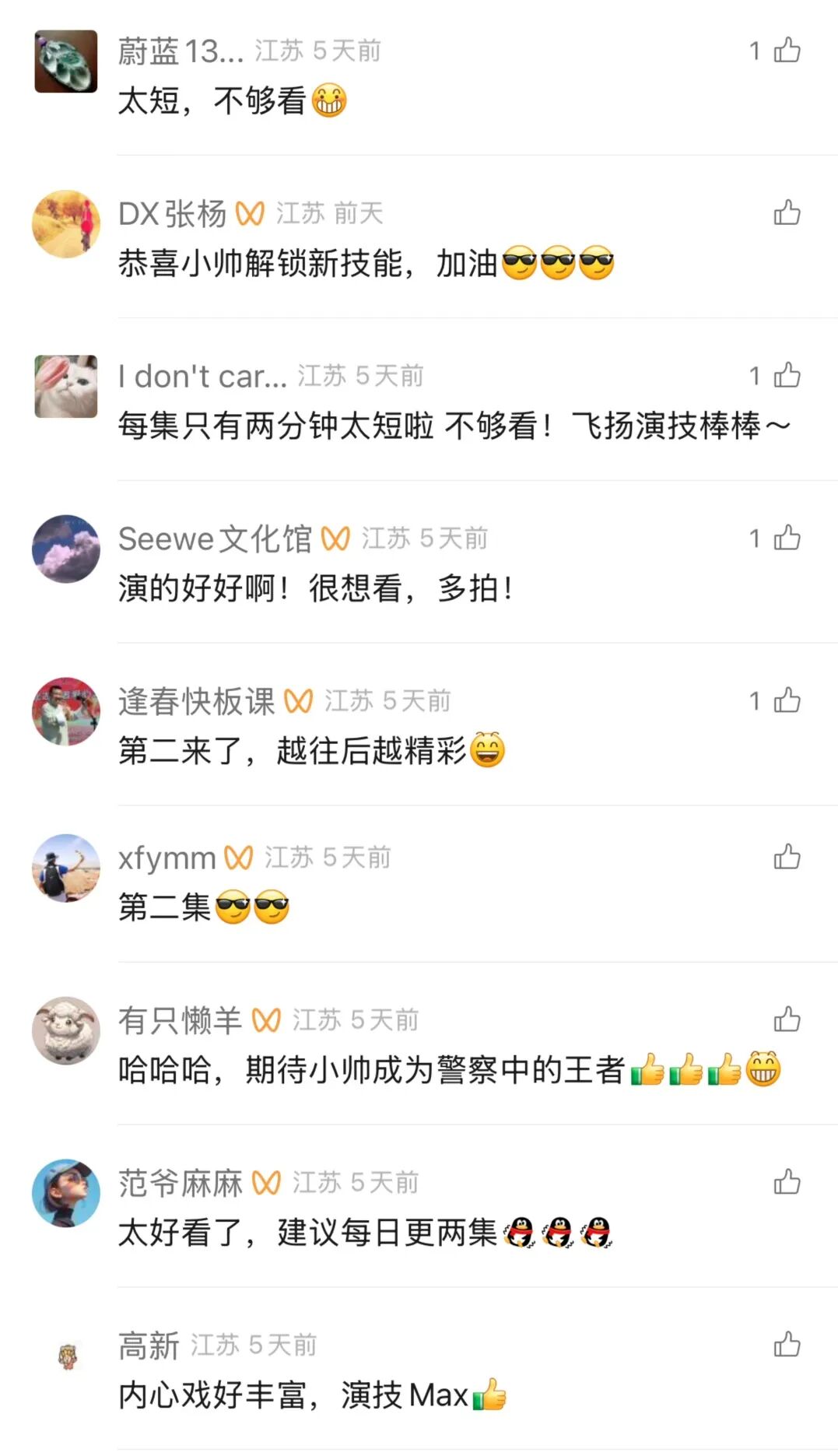Reply to comment 太好看了，建议每日更两集

pyautogui.click(x=307, y=1233)
